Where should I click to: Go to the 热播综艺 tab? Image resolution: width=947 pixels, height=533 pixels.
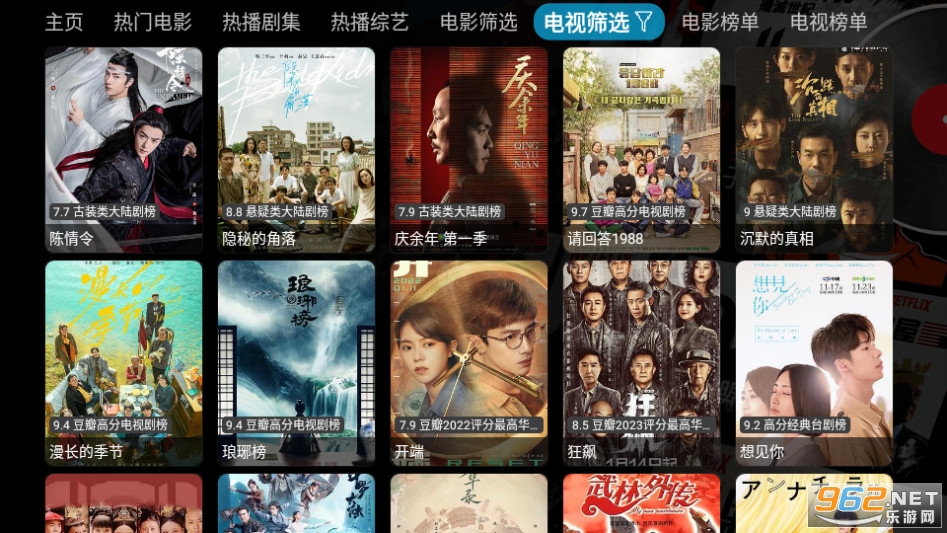[x=370, y=22]
